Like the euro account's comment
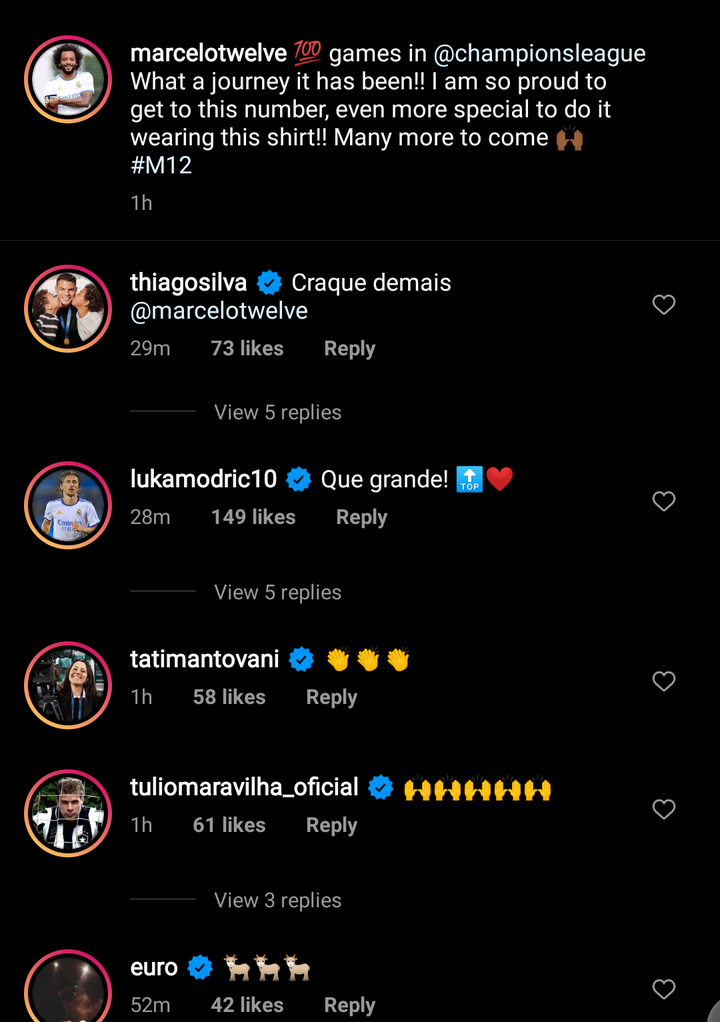 tap(664, 989)
